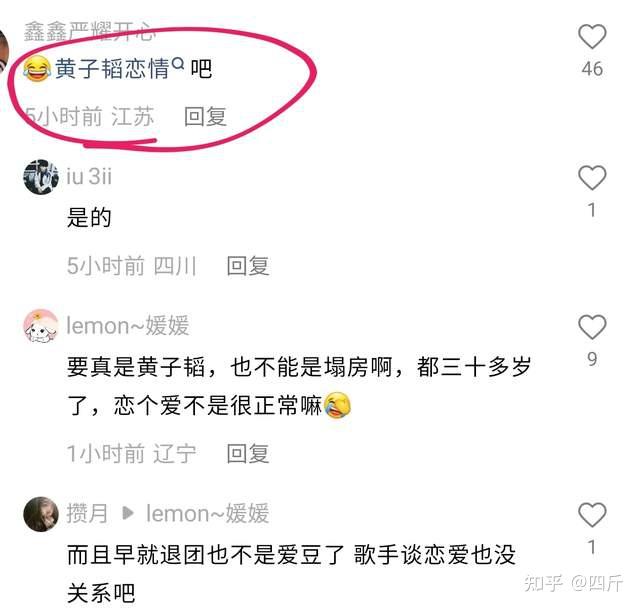The width and height of the screenshot is (640, 609).
Task: Like lemon~媛媛's comment
Action: tap(592, 326)
